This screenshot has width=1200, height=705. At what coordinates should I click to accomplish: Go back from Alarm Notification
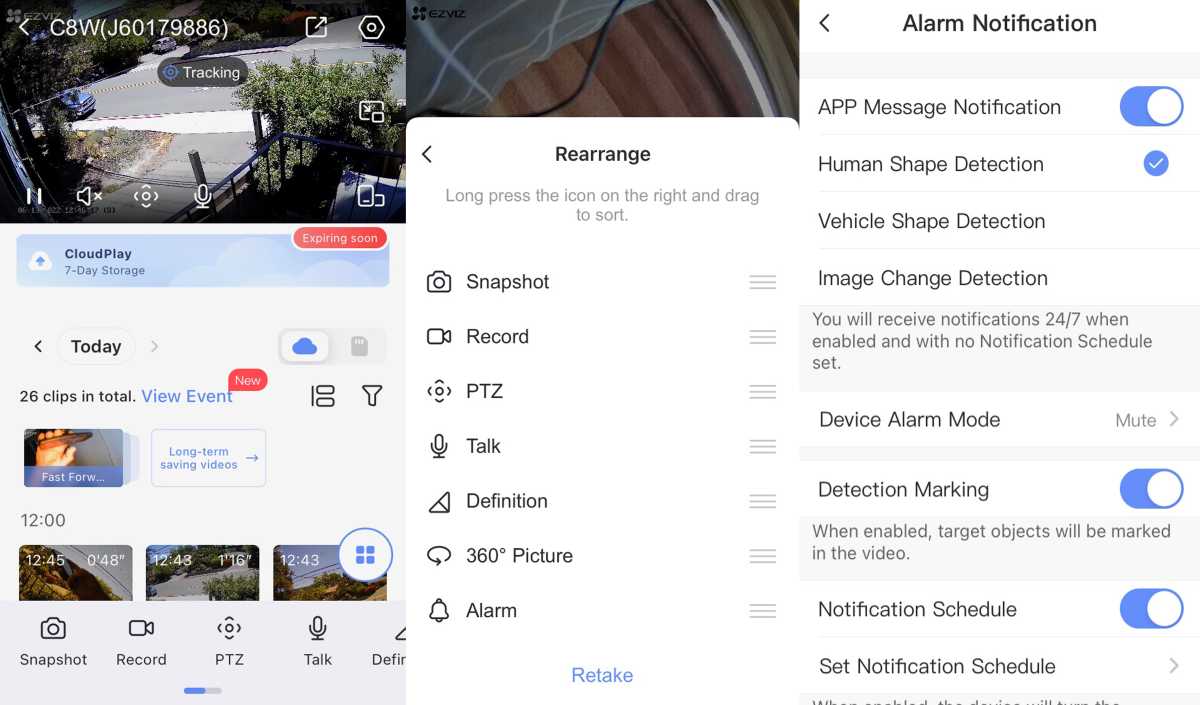pyautogui.click(x=824, y=23)
